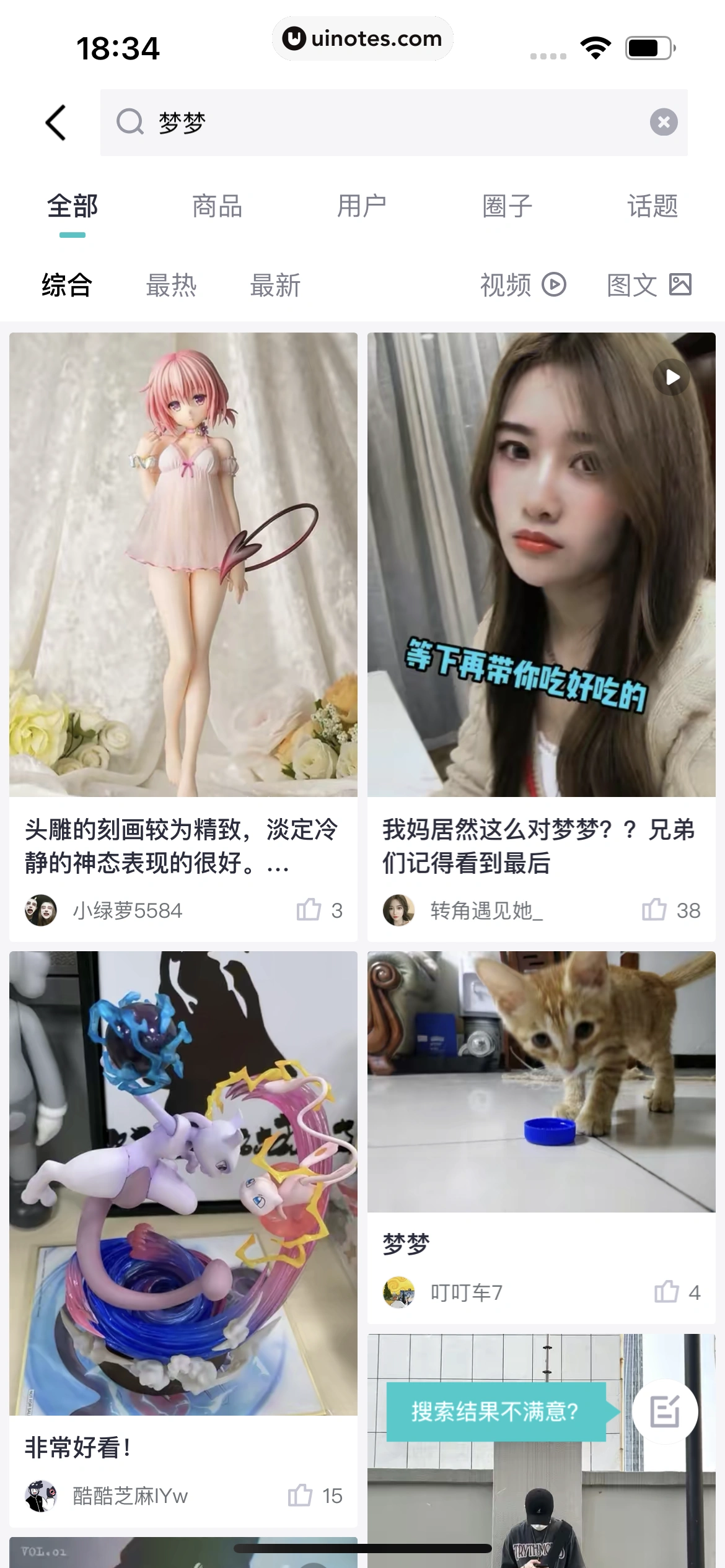
Task: Play the video by 转角遇见她_
Action: pyautogui.click(x=672, y=378)
